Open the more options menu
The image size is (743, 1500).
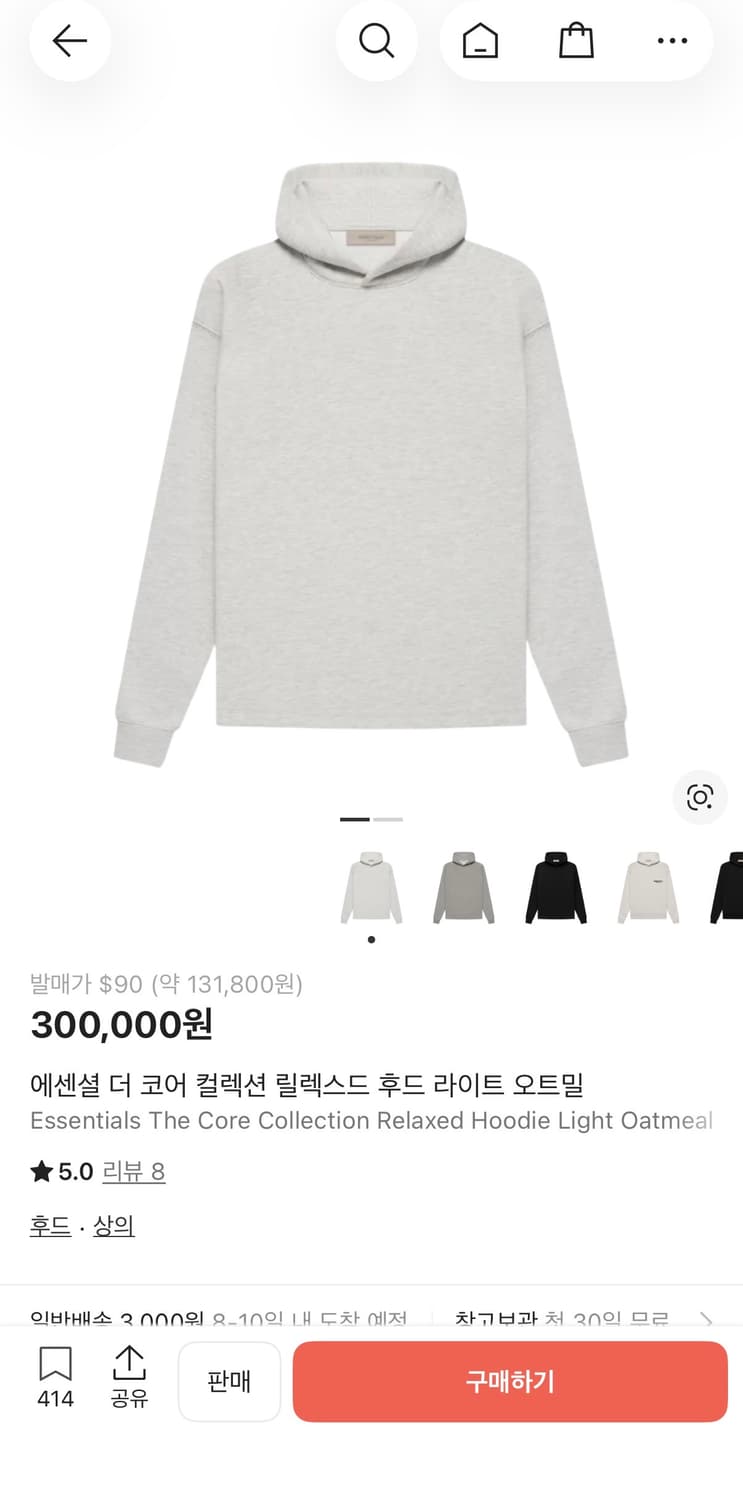tap(672, 41)
